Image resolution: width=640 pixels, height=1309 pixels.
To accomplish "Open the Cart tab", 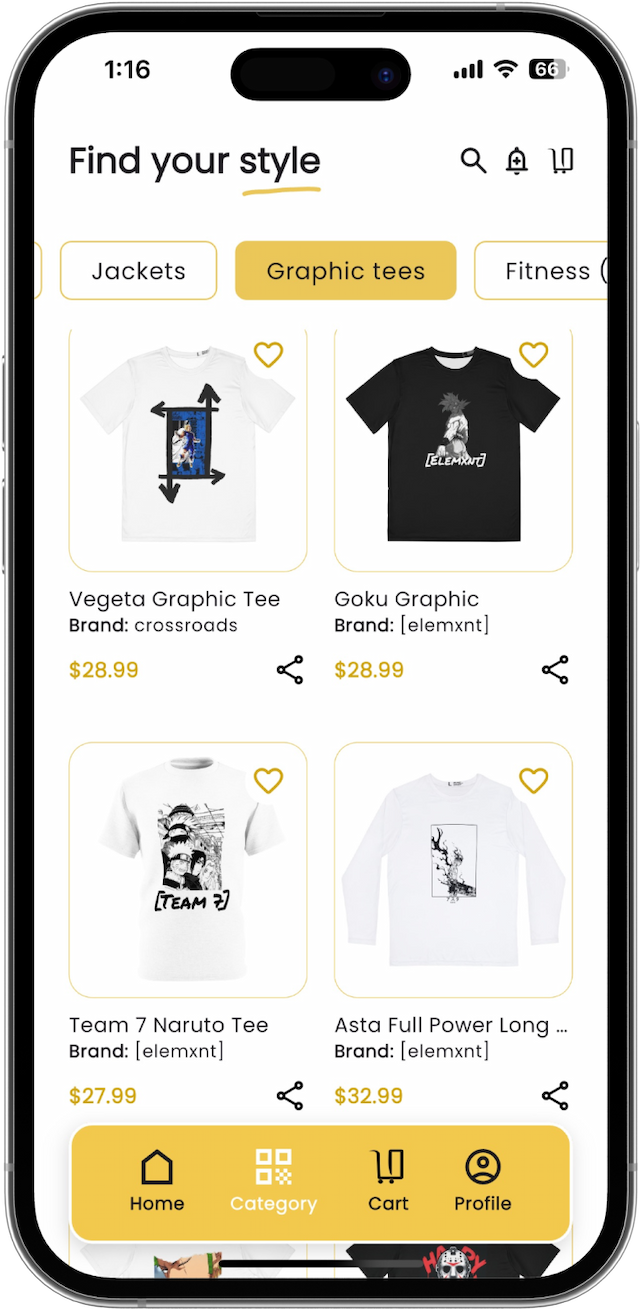I will point(388,1182).
